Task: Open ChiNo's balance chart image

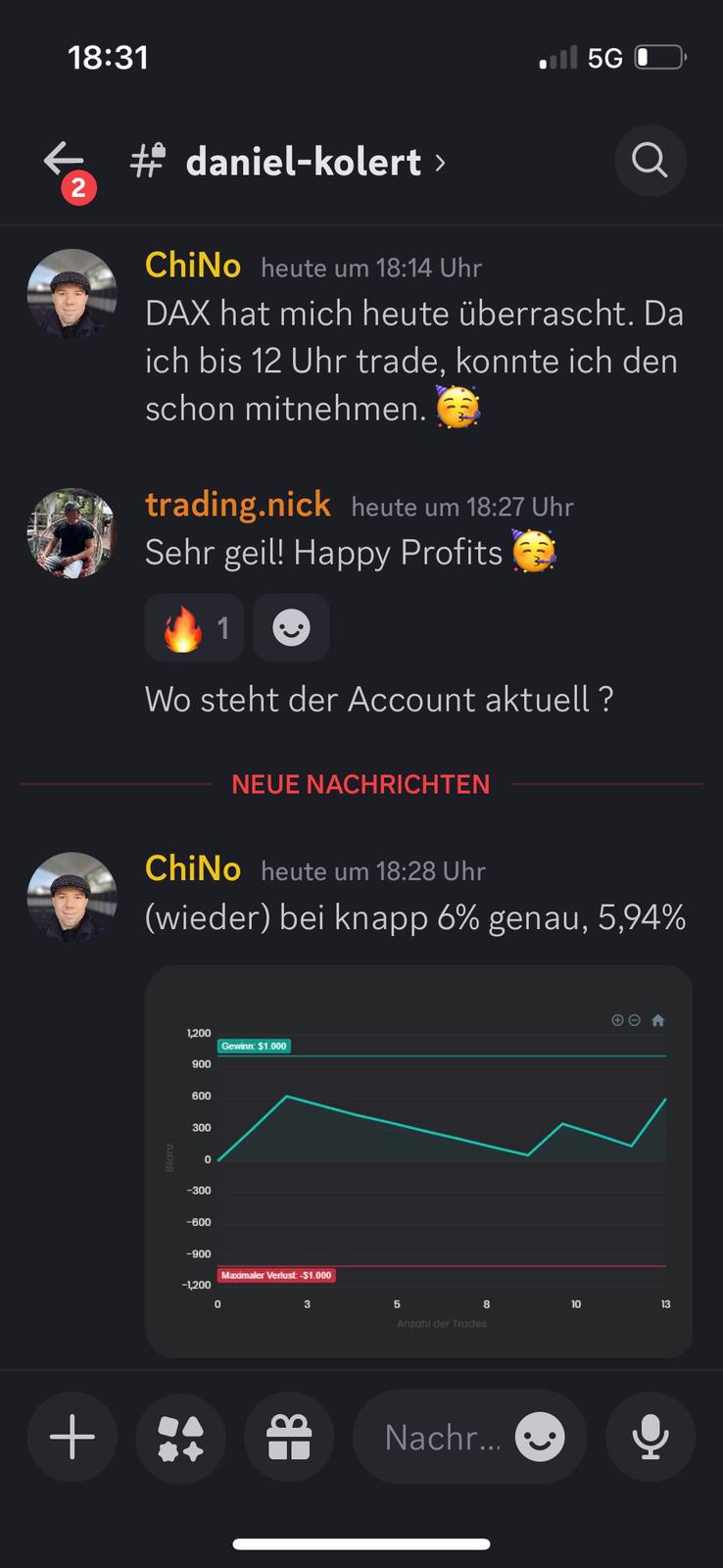Action: pos(418,1161)
